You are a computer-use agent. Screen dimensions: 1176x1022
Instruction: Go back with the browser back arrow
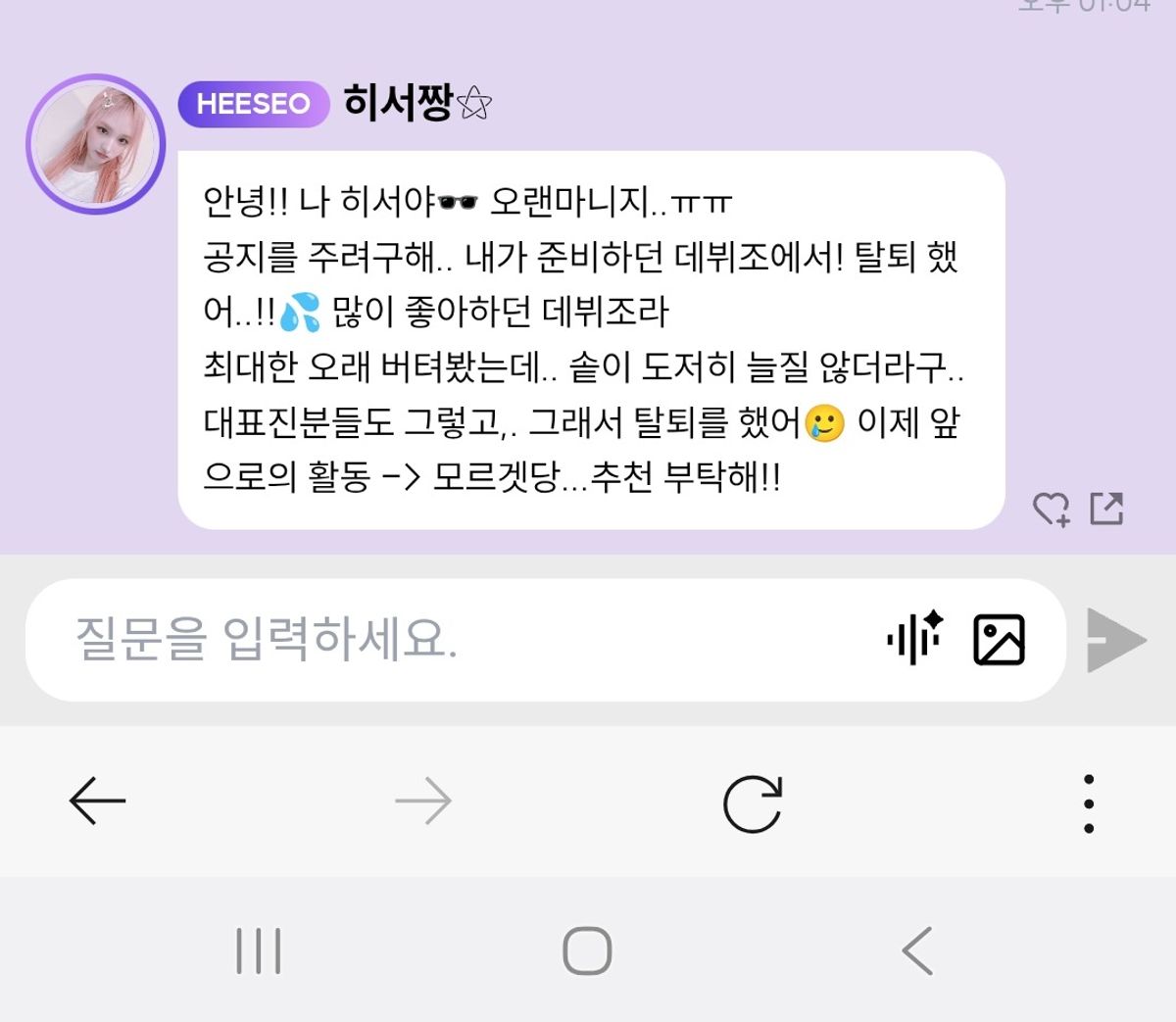98,802
